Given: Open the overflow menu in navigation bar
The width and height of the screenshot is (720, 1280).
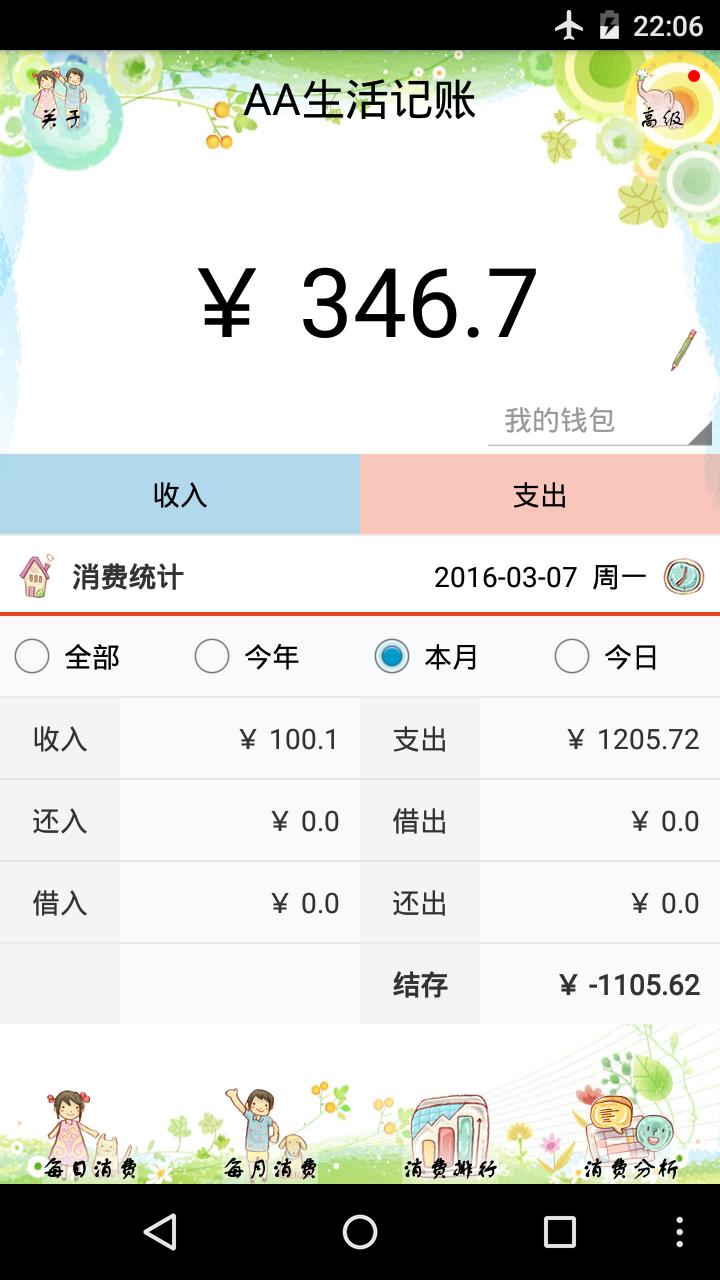Looking at the screenshot, I should [680, 1232].
